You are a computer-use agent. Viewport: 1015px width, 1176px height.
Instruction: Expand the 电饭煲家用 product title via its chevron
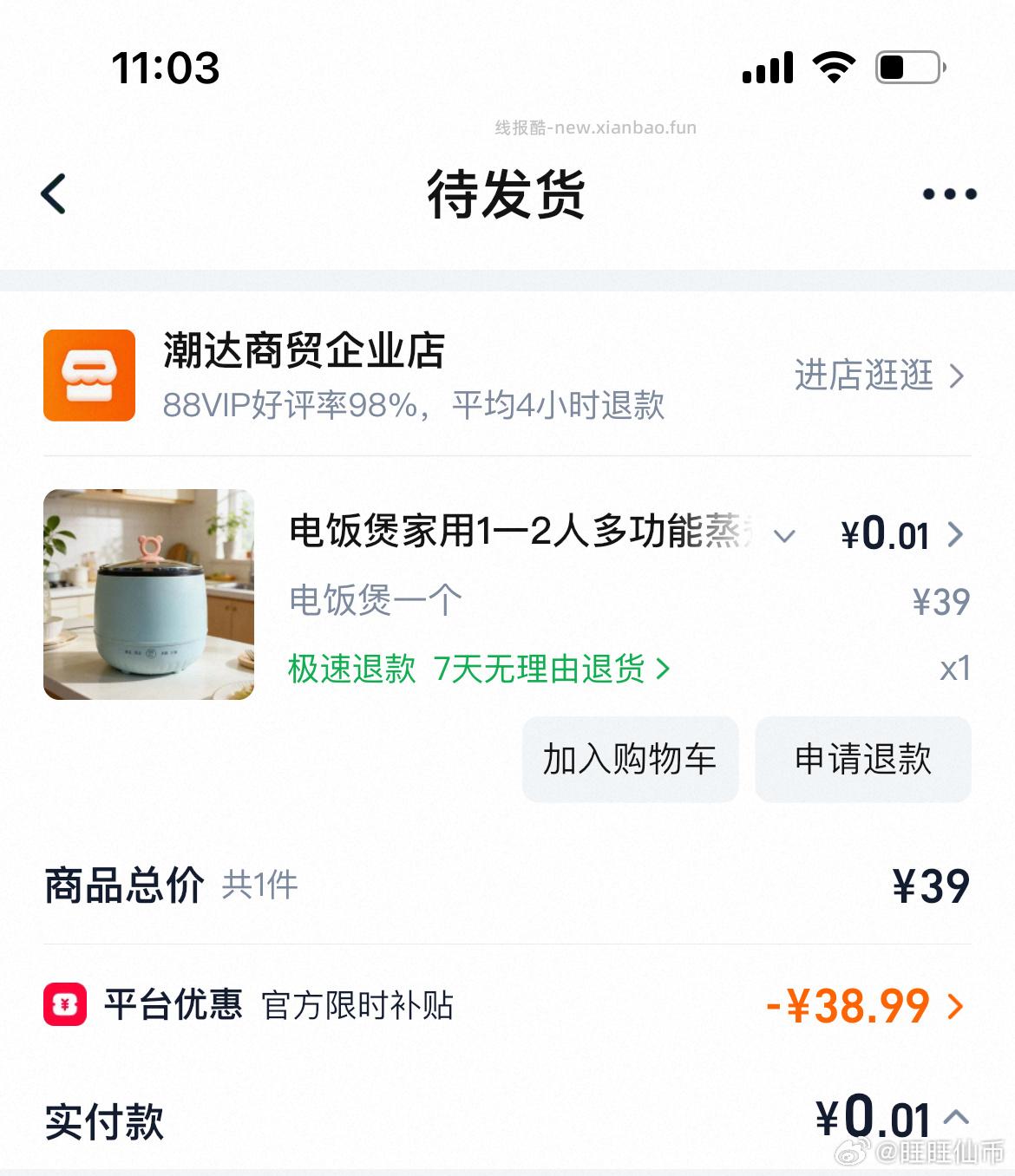(x=785, y=536)
